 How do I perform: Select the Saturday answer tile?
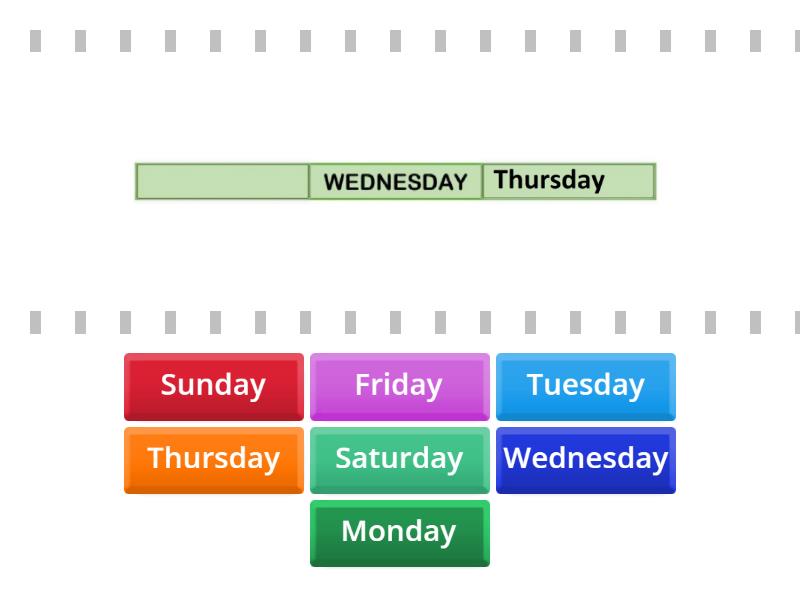[399, 459]
